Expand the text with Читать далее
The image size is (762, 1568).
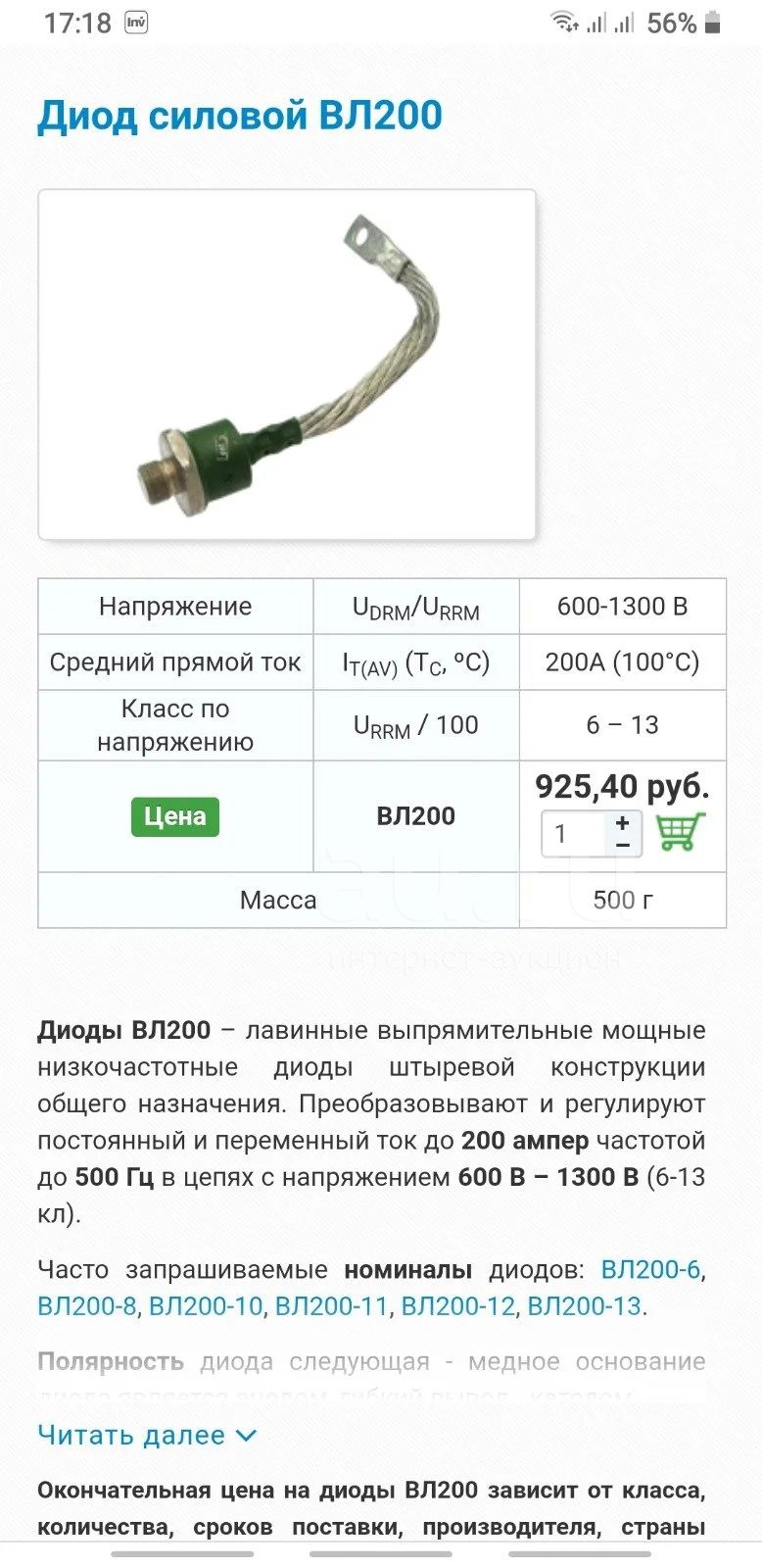coord(147,1436)
